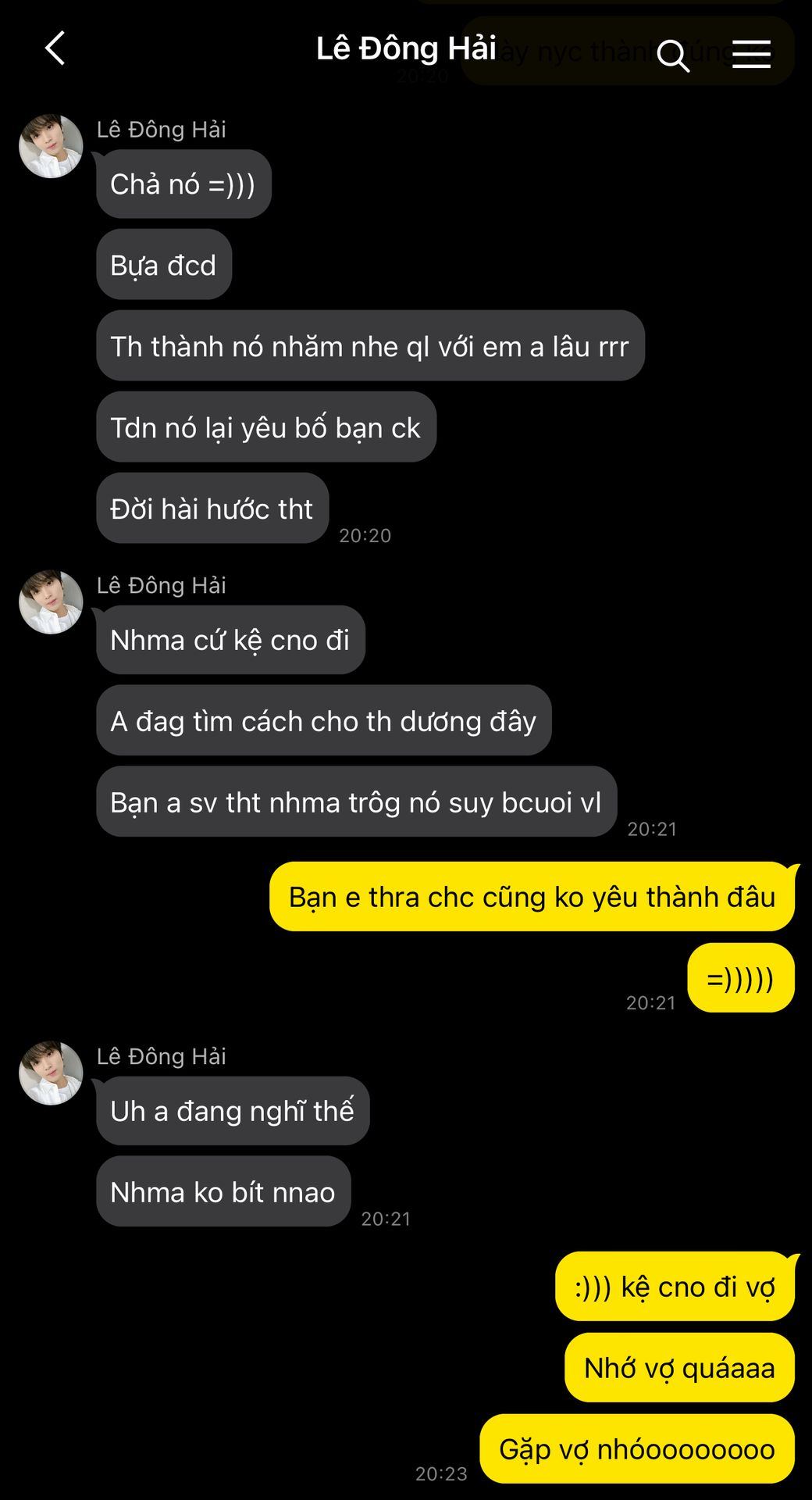Open Lê Đông Hải's avatar beside 'Chả nó =)))'

51,146
